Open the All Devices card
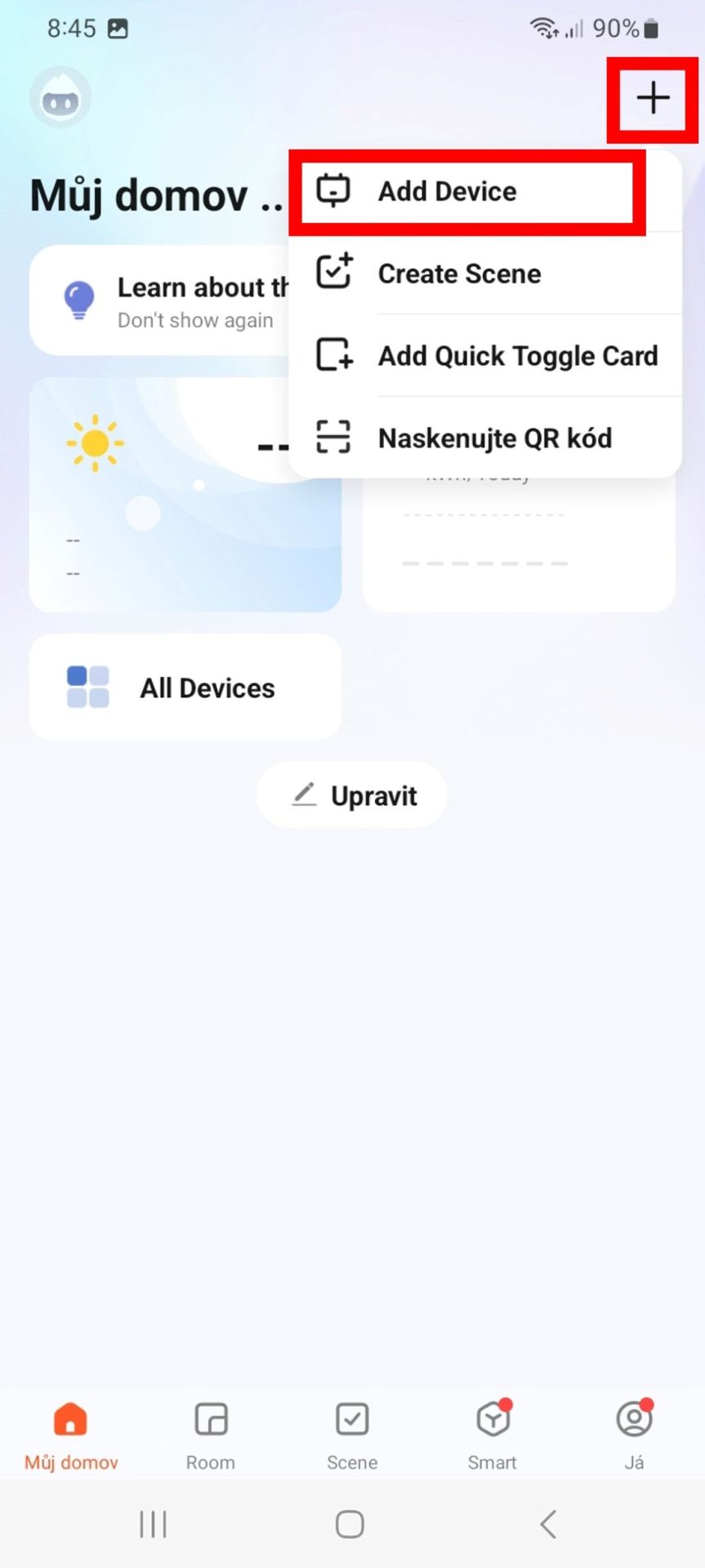This screenshot has height=1568, width=705. pyautogui.click(x=185, y=688)
